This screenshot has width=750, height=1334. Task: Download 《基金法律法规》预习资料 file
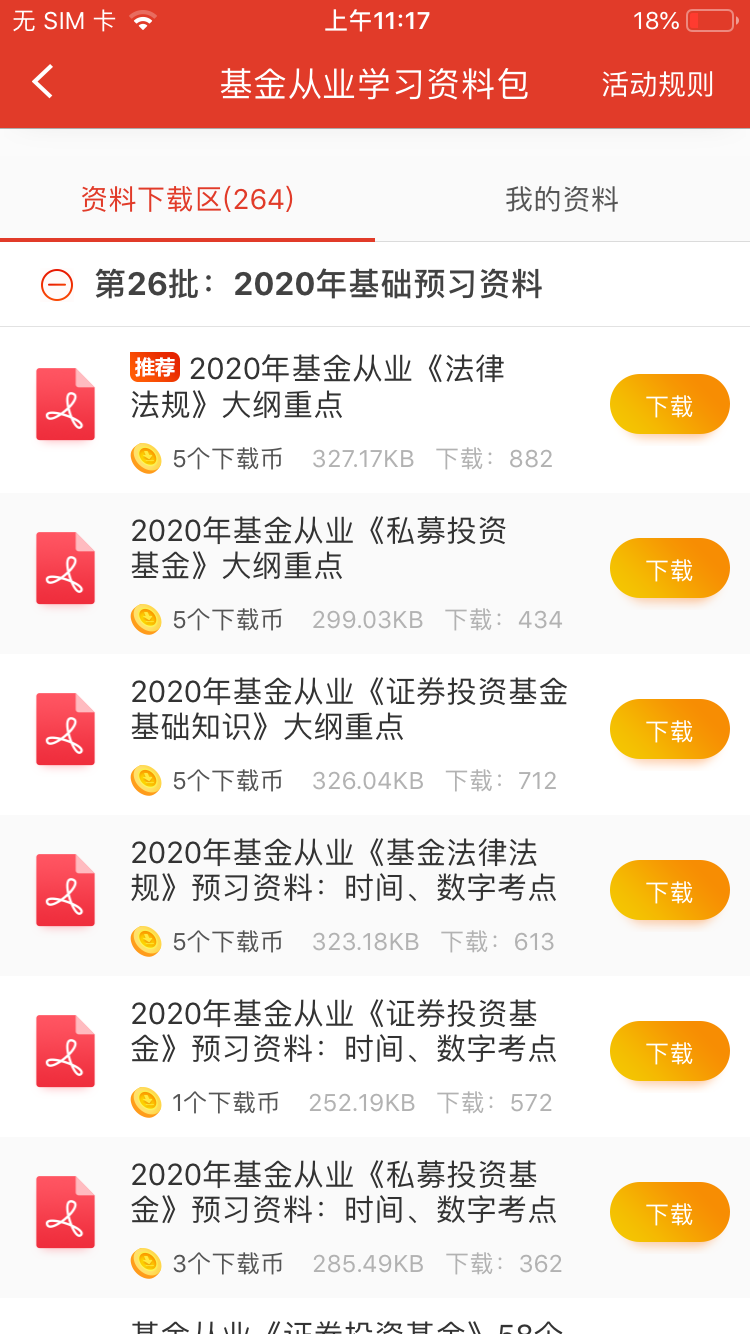(670, 891)
